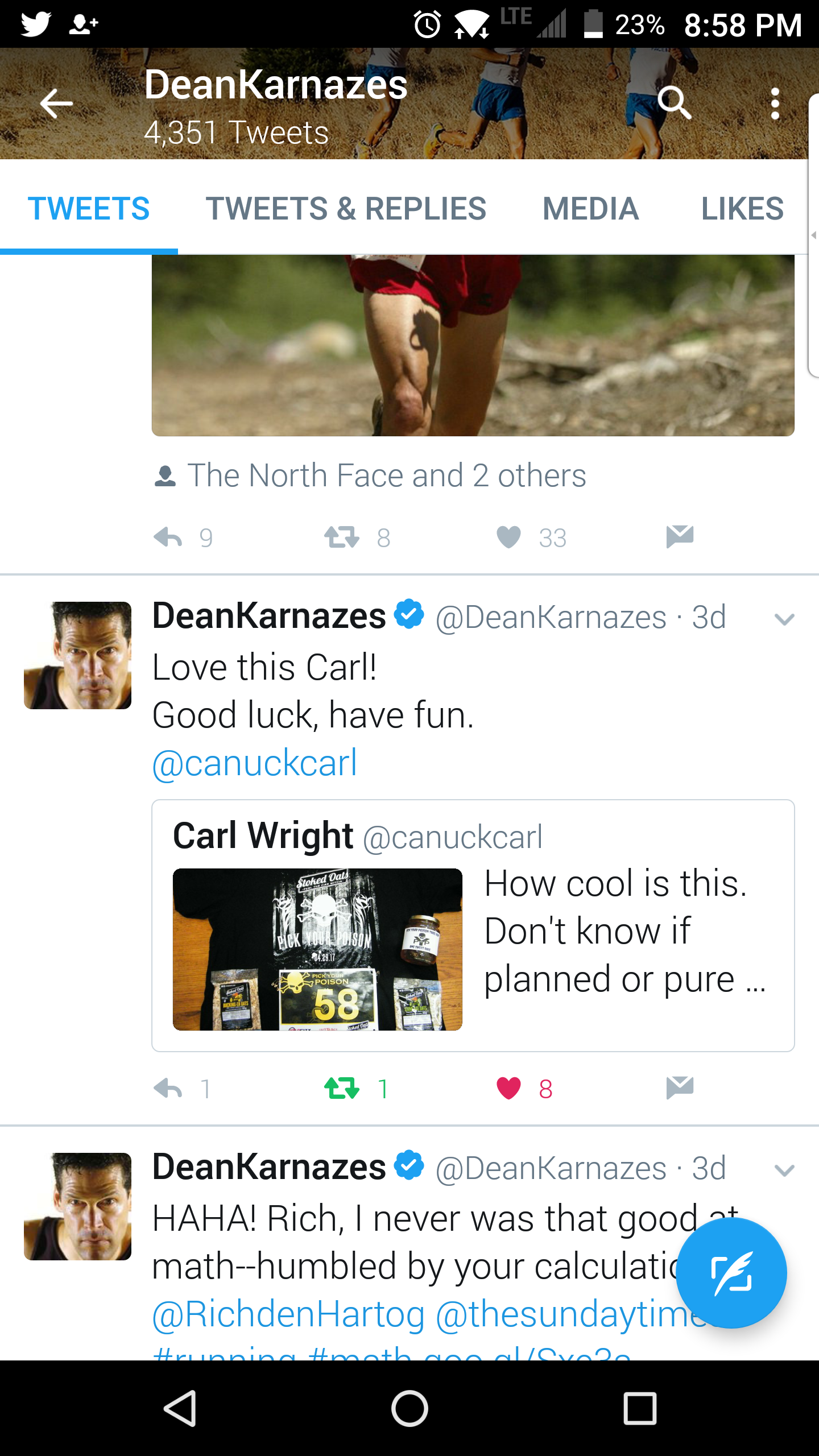Open The North Face and 2 others tagged
The height and width of the screenshot is (1456, 819).
(387, 475)
